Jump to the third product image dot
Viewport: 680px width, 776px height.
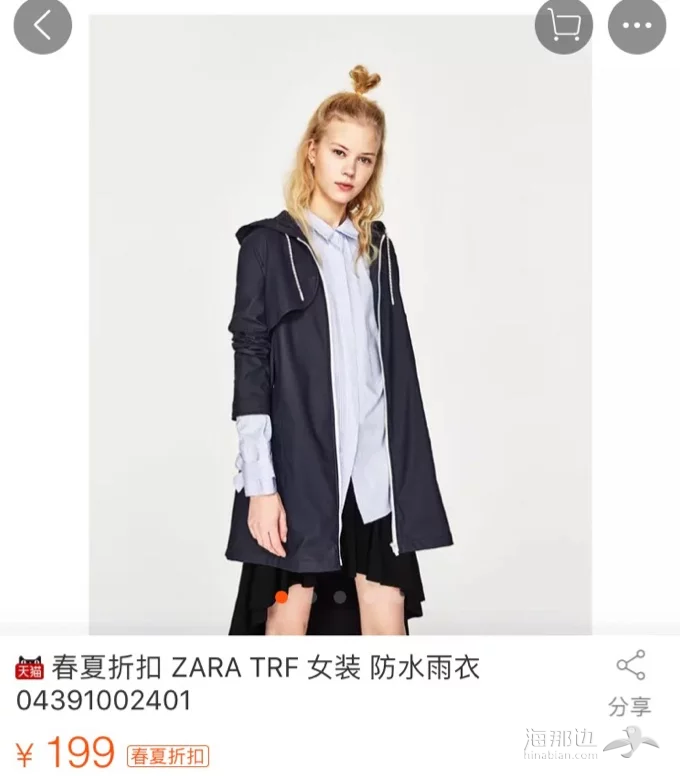pos(340,597)
